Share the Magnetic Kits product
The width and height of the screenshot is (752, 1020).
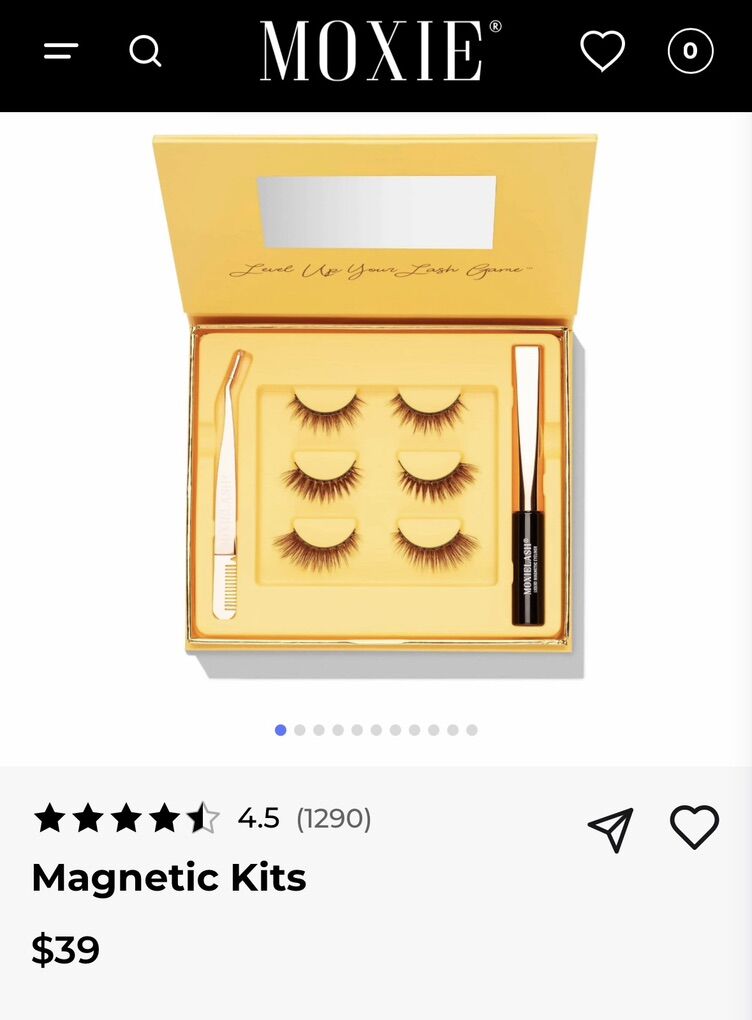click(610, 829)
